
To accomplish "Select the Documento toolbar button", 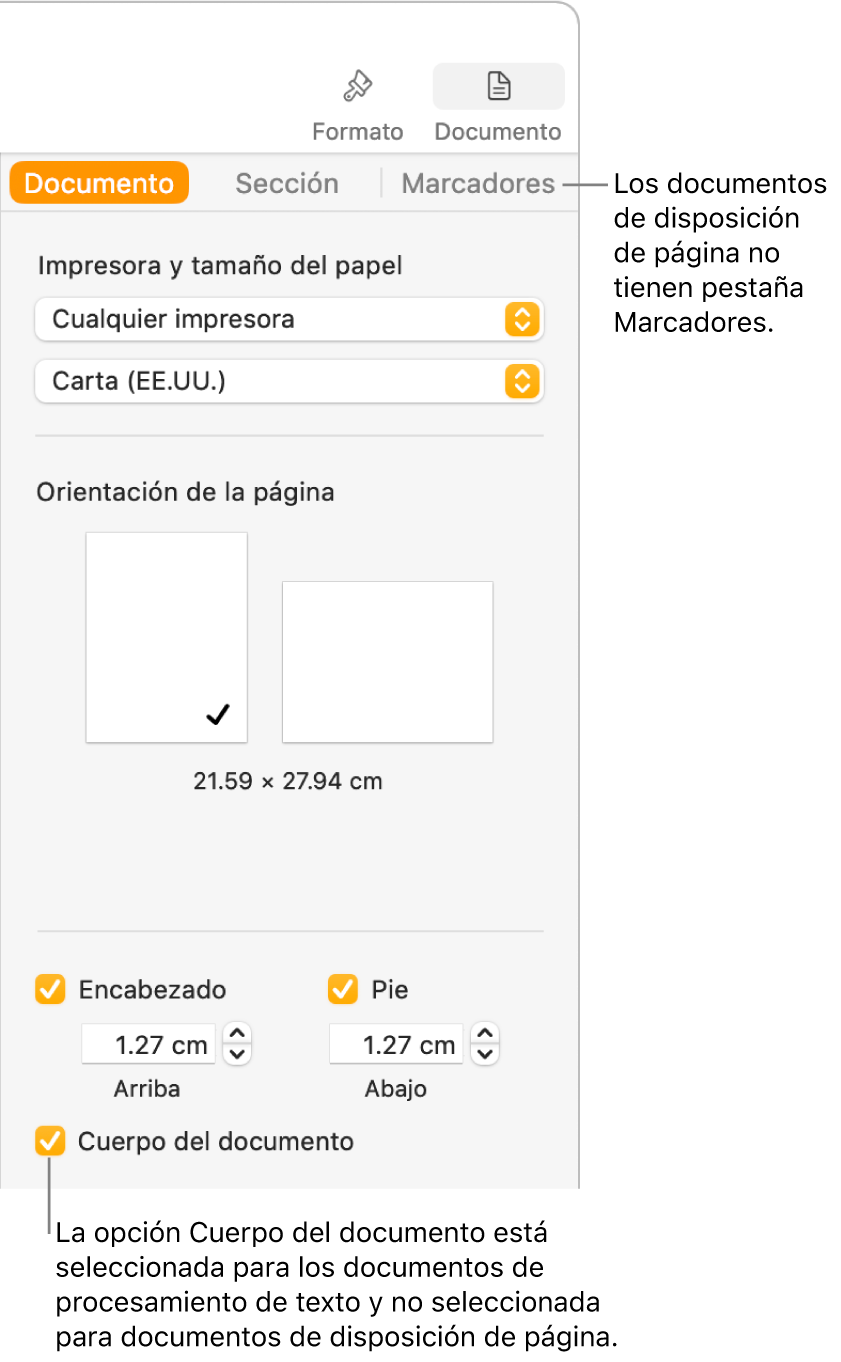I will pyautogui.click(x=498, y=106).
